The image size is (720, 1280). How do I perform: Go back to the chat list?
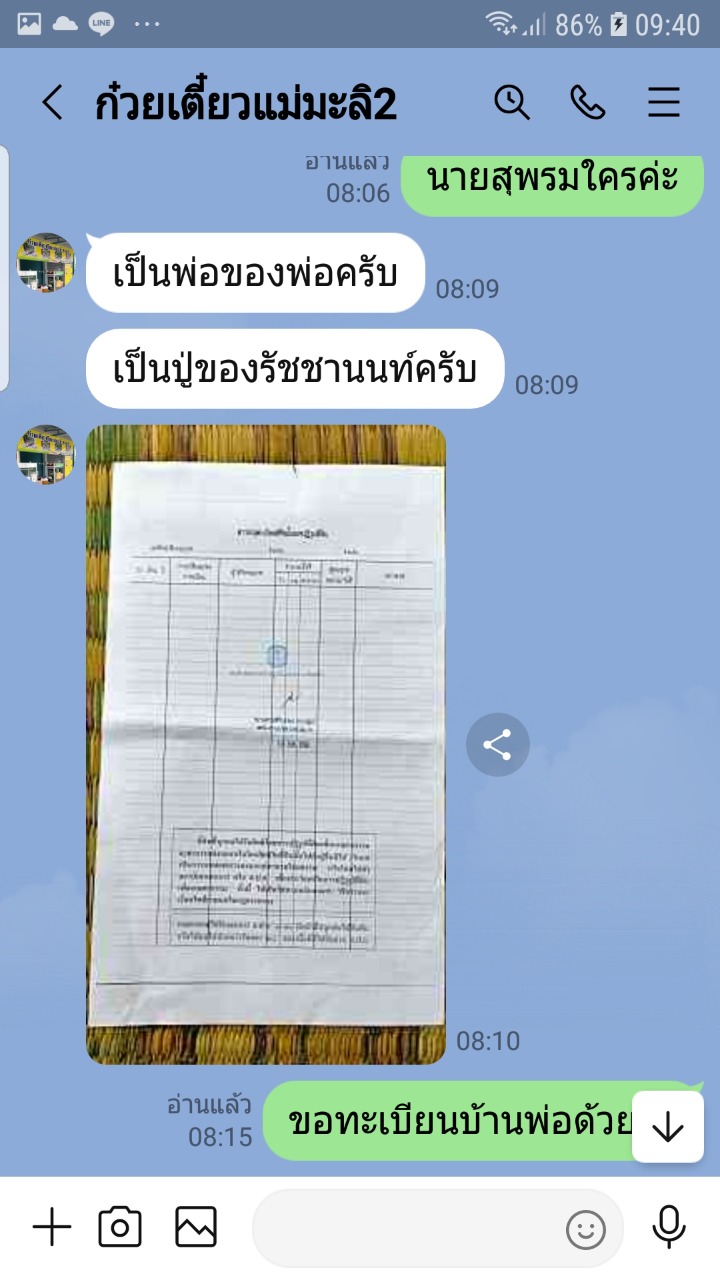tap(52, 103)
